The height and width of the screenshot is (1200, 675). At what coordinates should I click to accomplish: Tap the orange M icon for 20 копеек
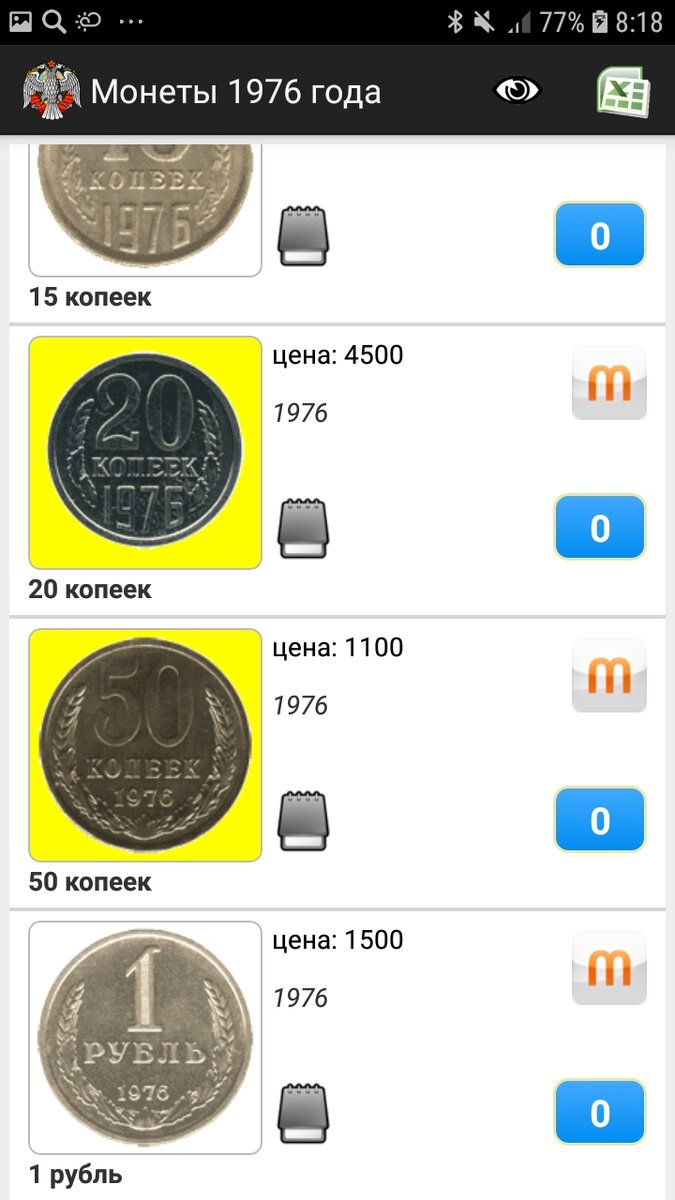click(x=609, y=383)
